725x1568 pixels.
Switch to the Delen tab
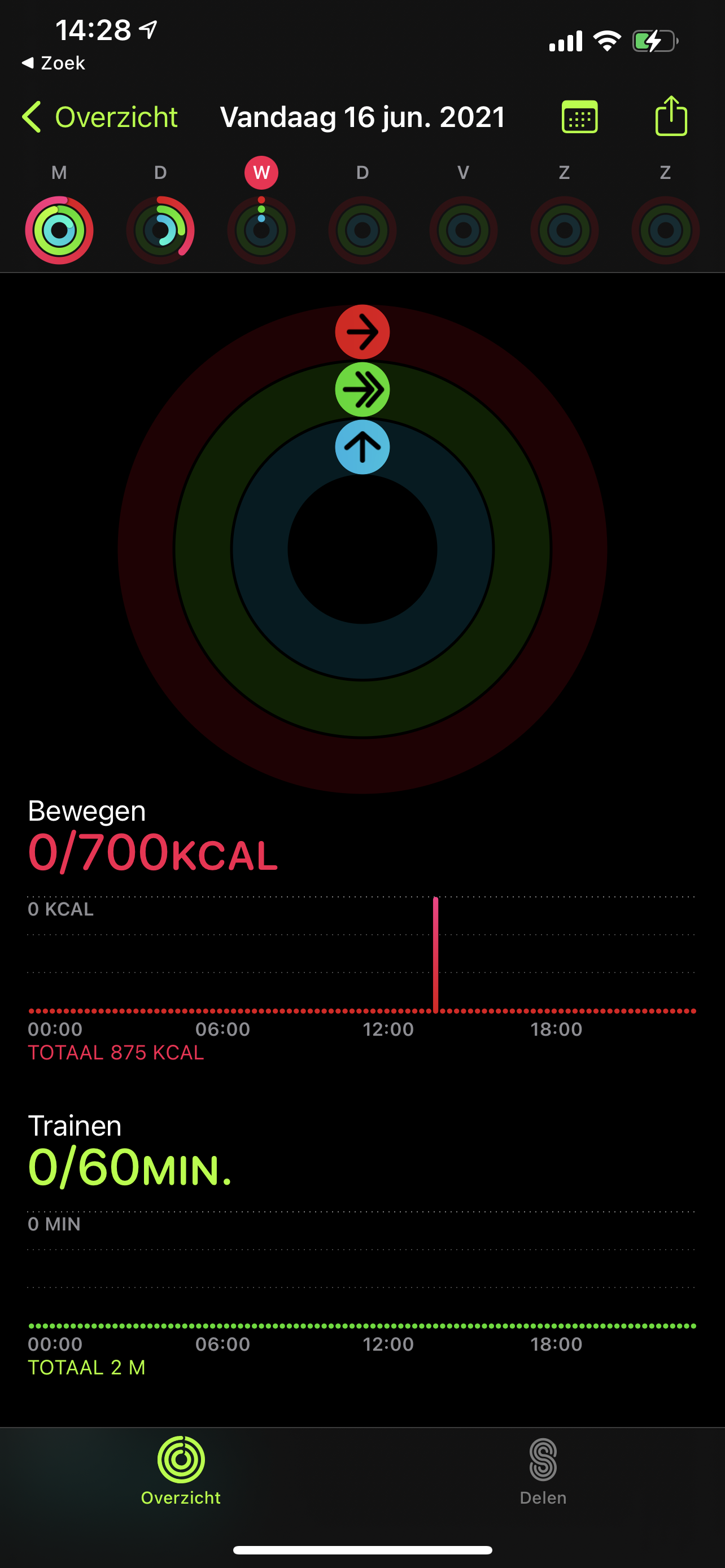click(543, 1470)
